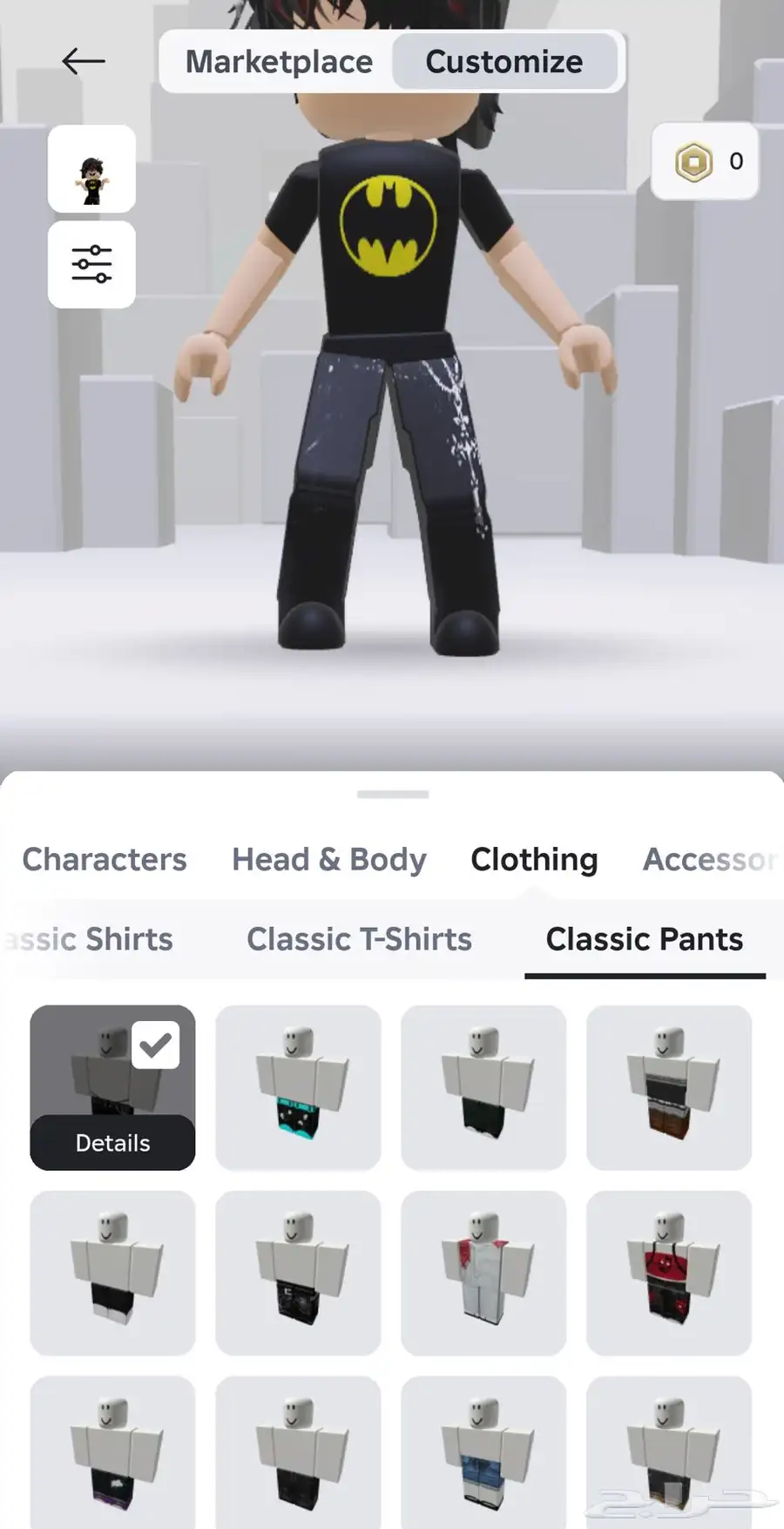Screen dimensions: 784x1529
Task: Switch to Classic T-Shirts subcategory
Action: (x=359, y=939)
